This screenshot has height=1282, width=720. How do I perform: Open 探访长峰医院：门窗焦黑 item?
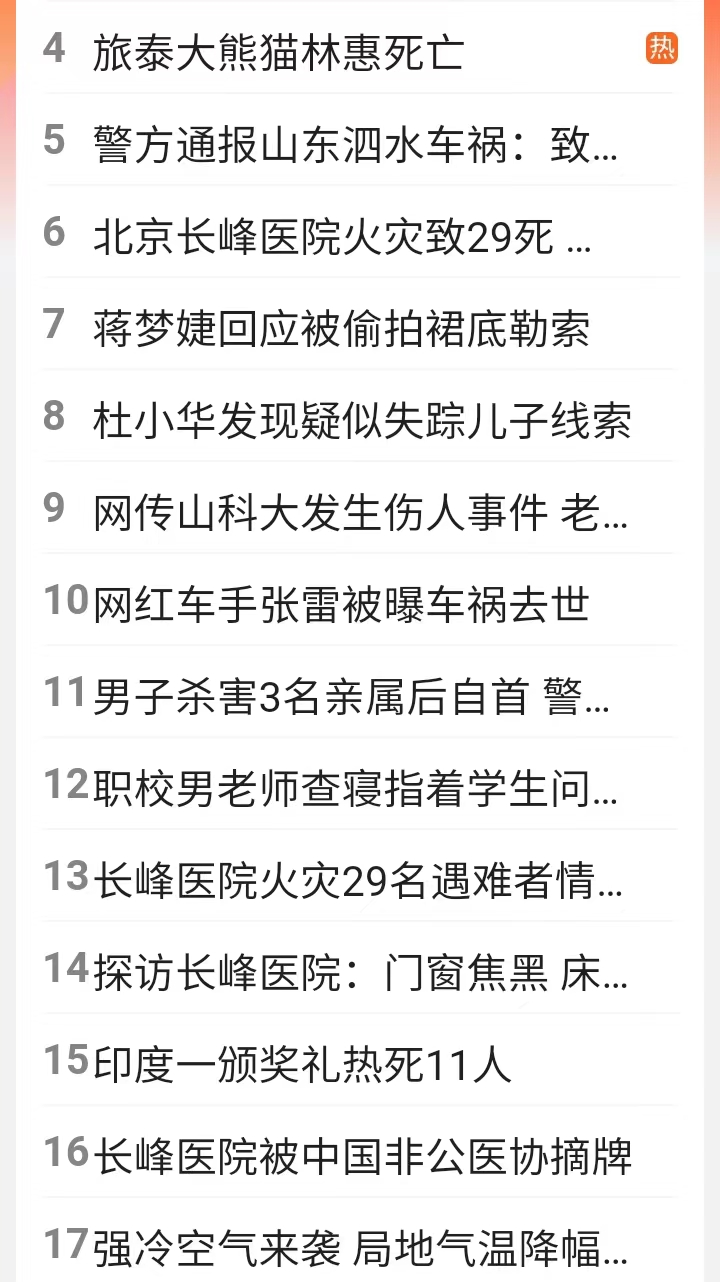[360, 971]
